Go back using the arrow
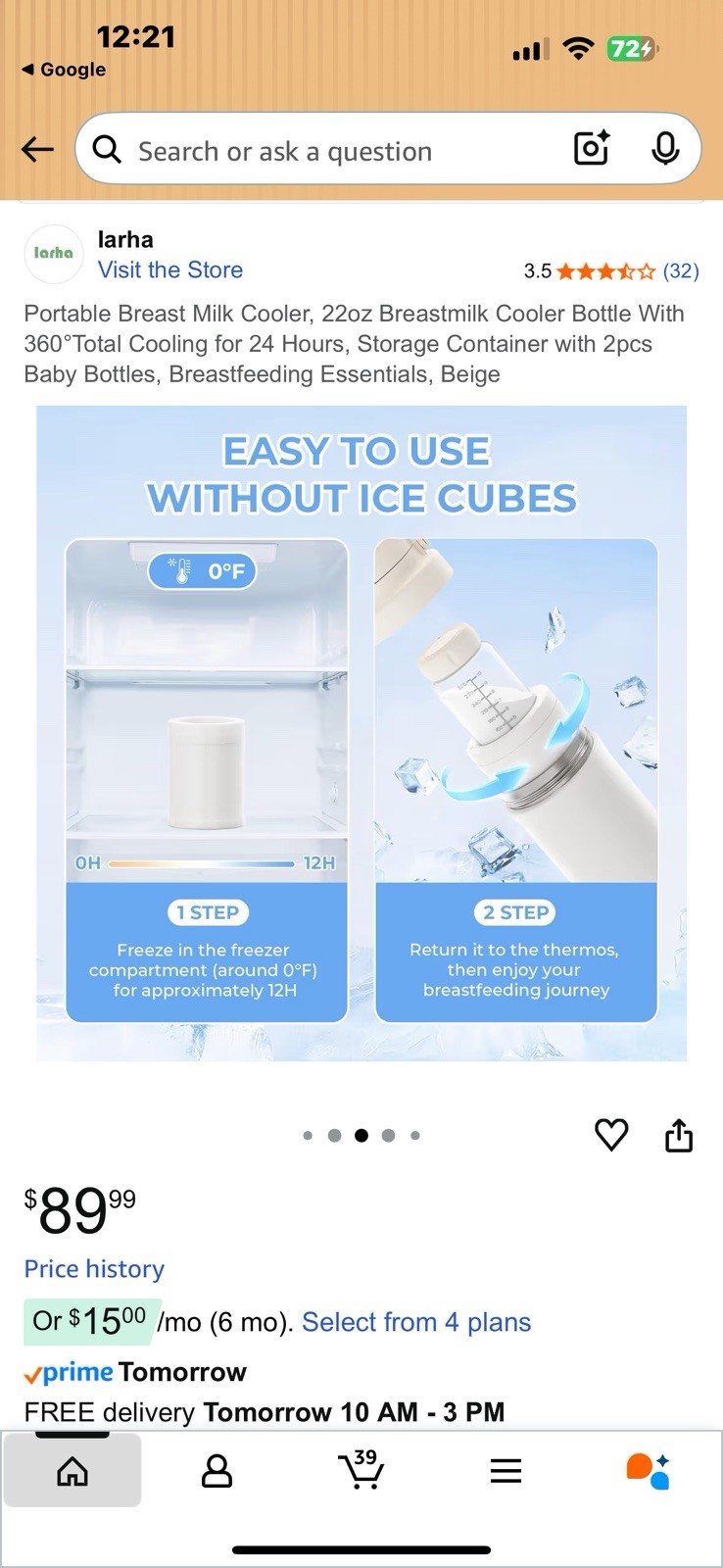The width and height of the screenshot is (723, 1568). (37, 150)
